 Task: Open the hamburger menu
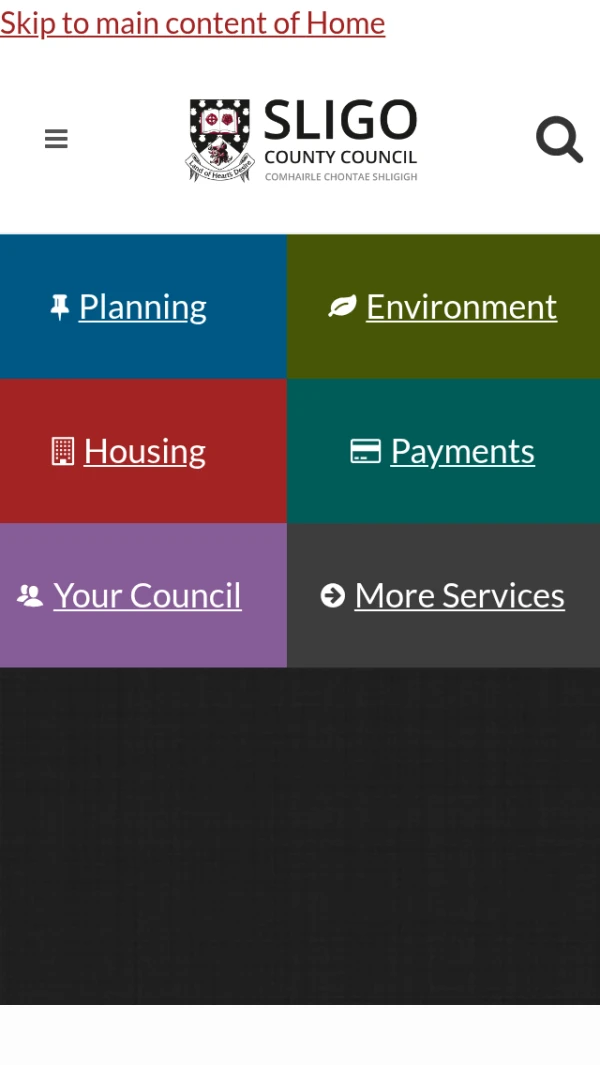point(56,140)
